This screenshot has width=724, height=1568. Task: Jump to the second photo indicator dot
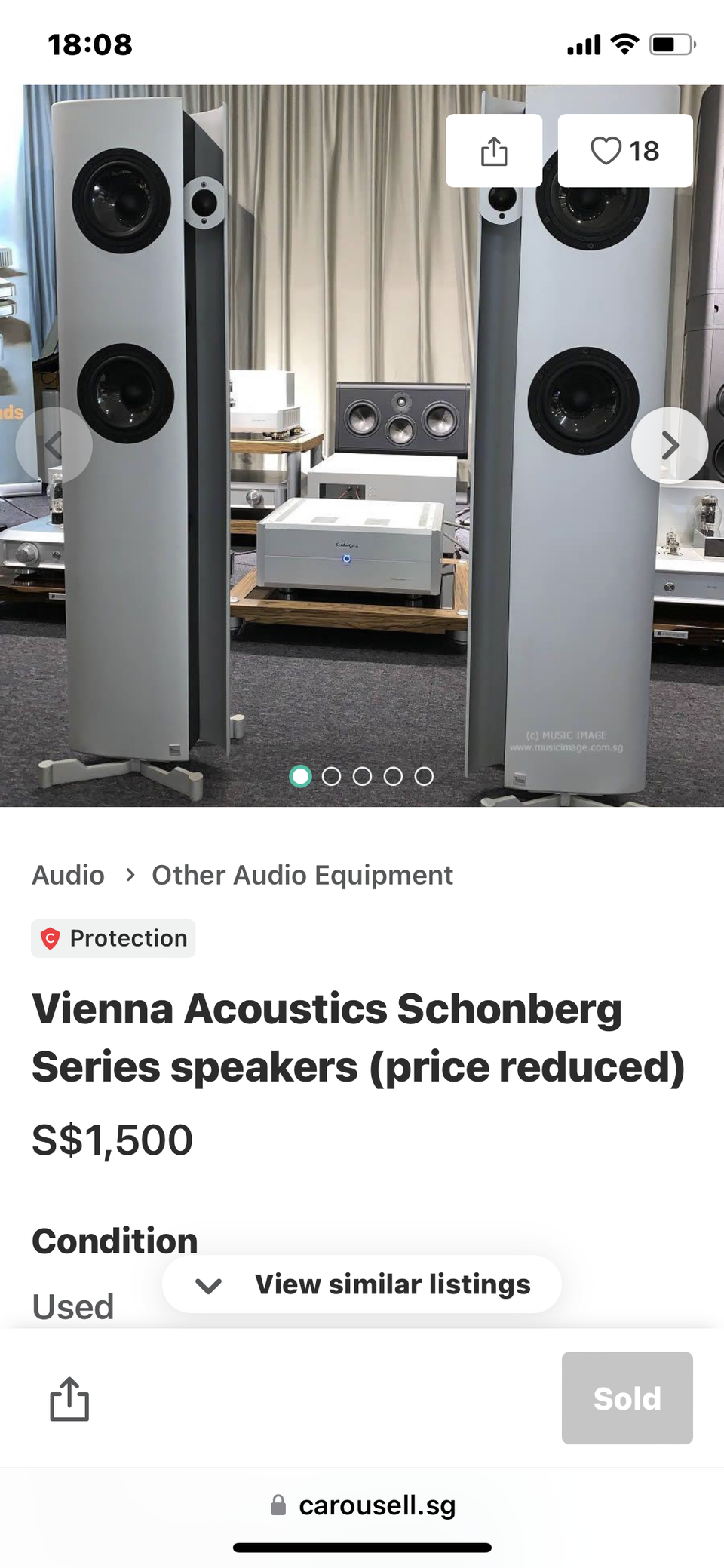331,776
